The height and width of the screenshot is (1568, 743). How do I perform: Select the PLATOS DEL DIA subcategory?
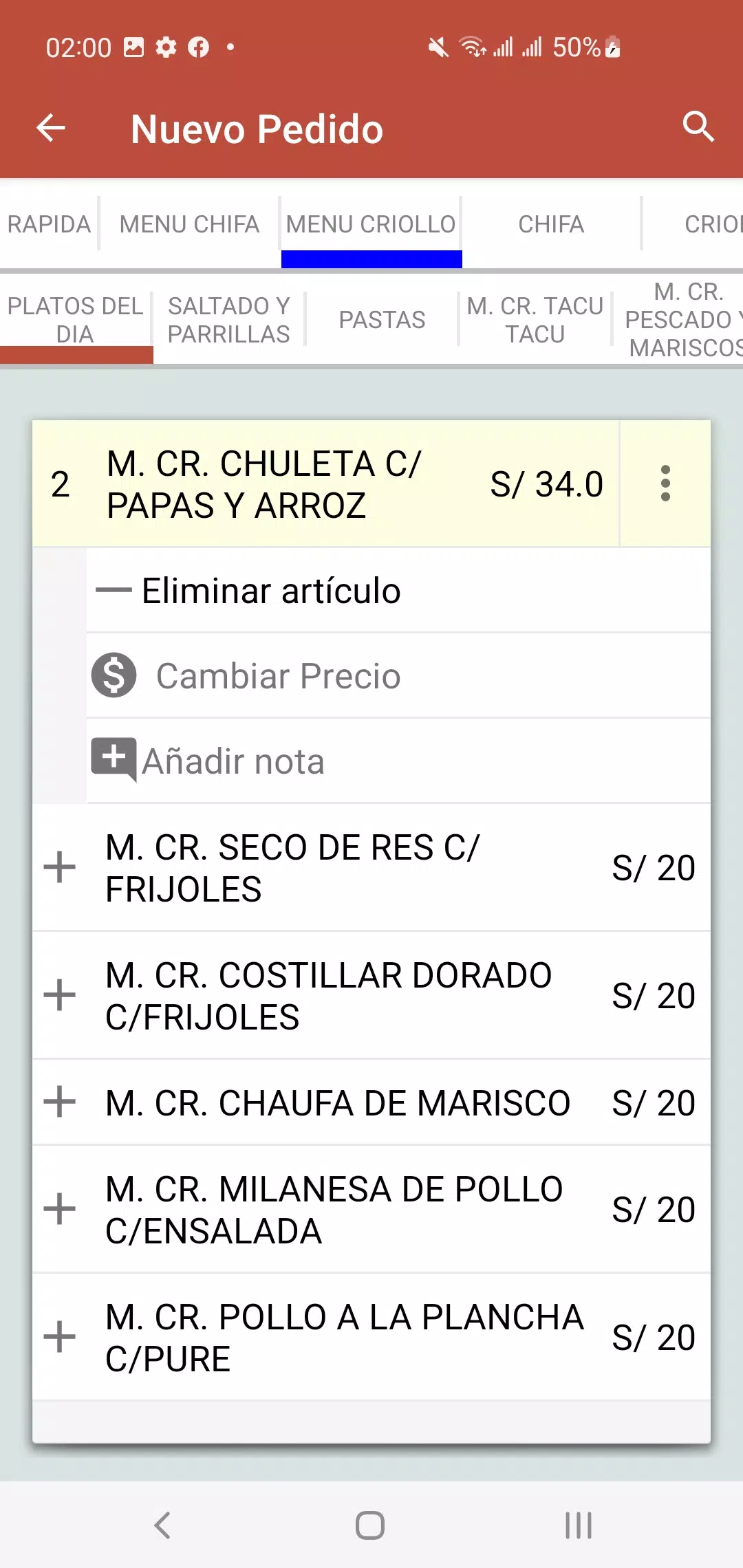coord(76,320)
